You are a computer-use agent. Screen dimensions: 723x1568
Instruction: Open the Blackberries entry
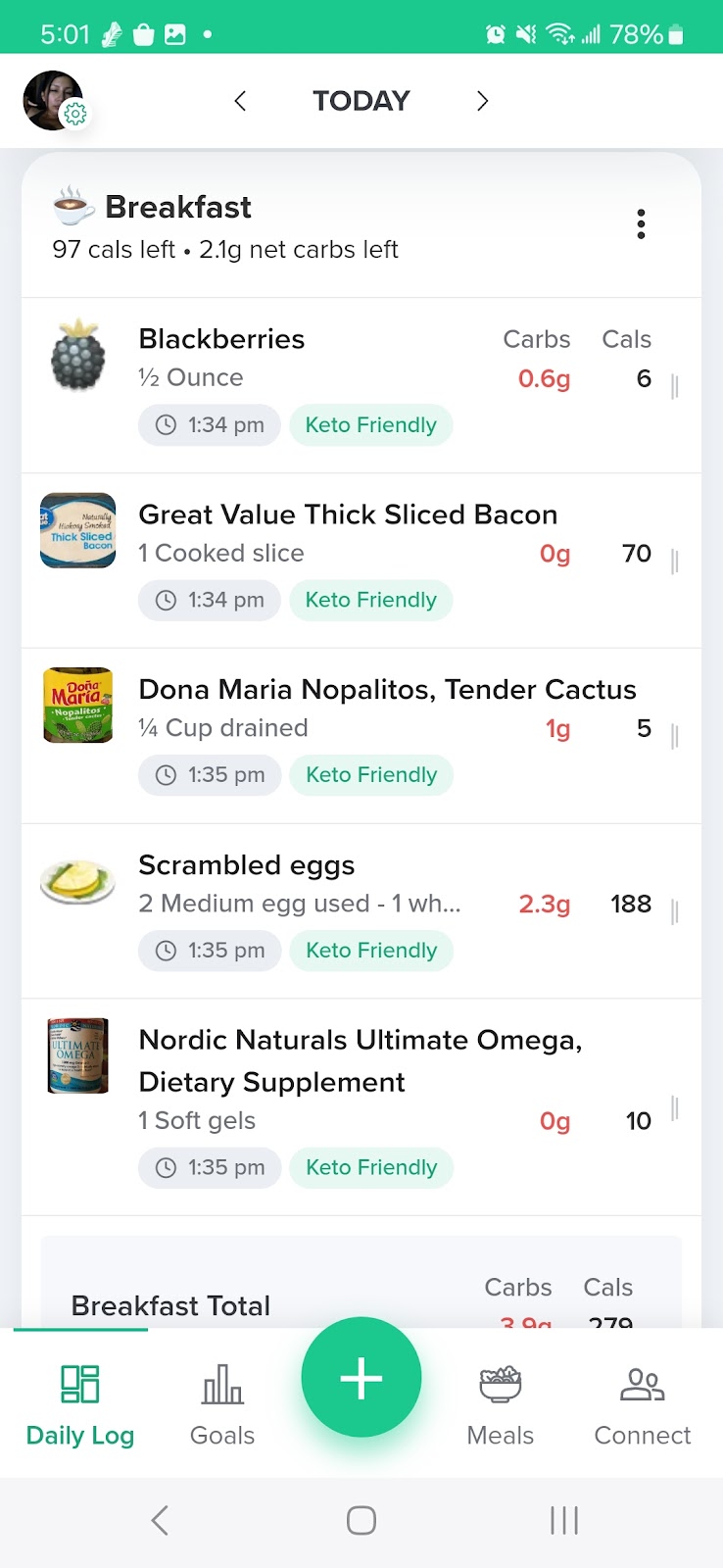361,385
